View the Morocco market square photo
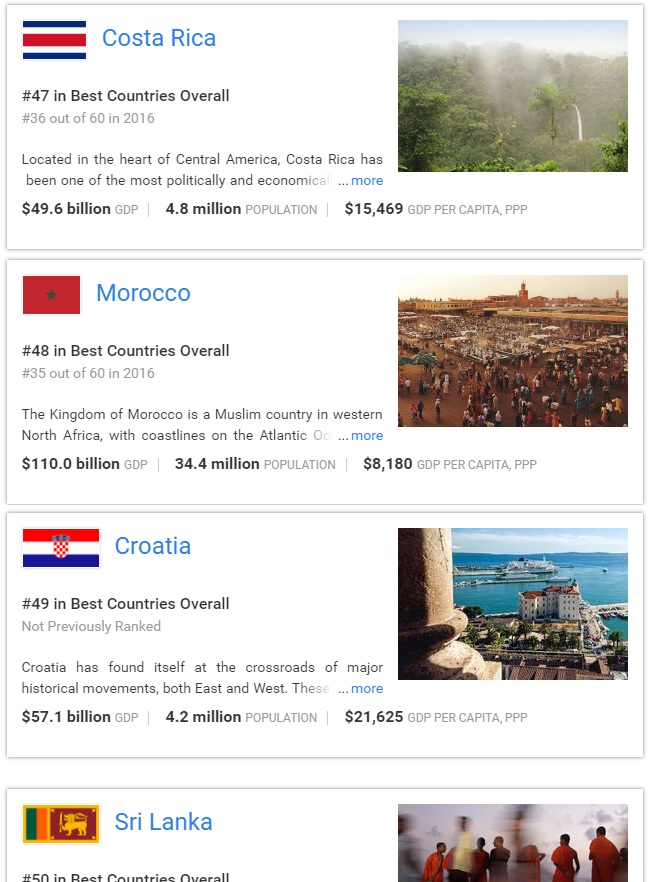Viewport: 650px width, 882px height. (512, 351)
